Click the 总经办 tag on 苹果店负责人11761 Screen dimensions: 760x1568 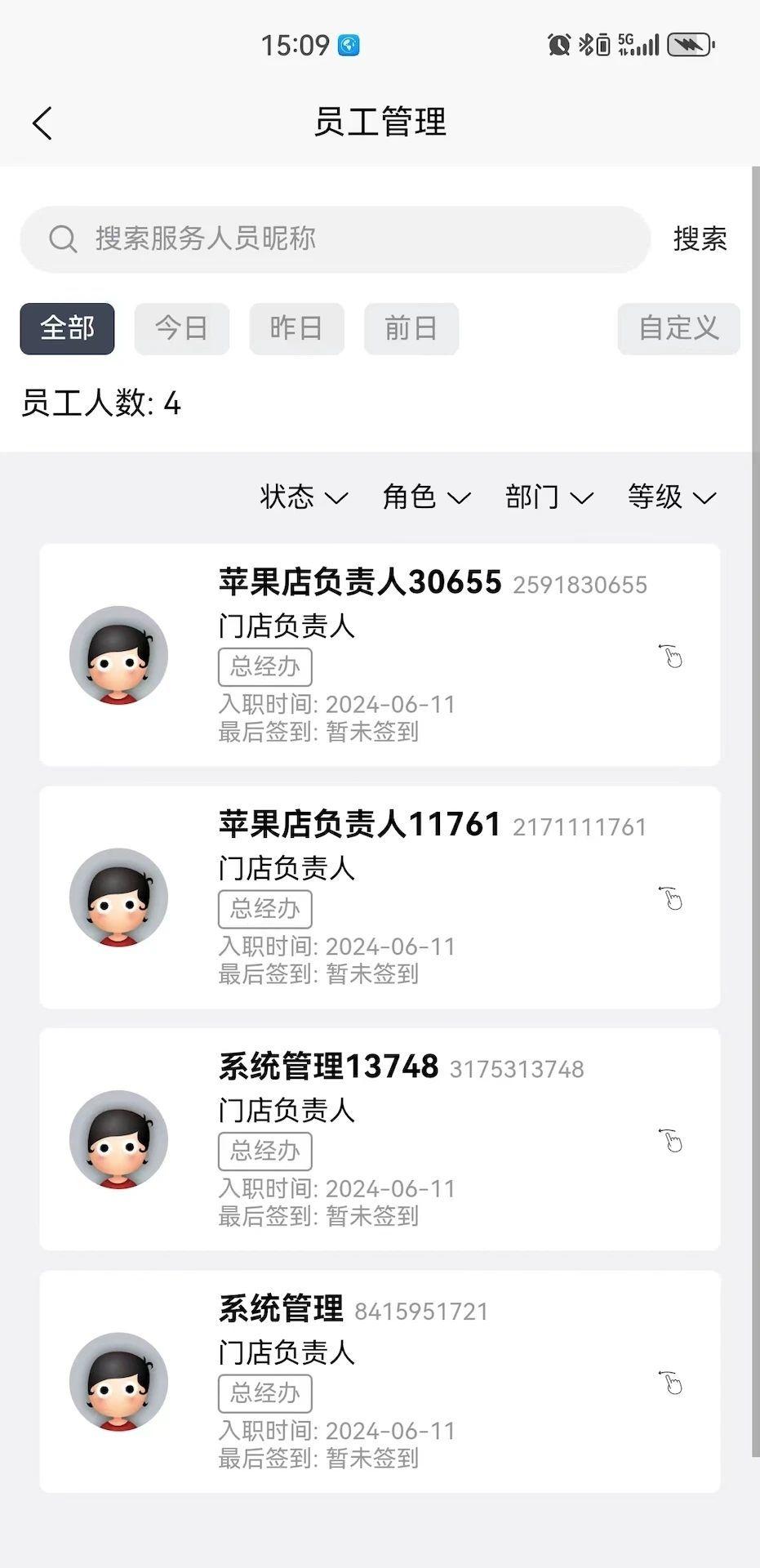(264, 908)
